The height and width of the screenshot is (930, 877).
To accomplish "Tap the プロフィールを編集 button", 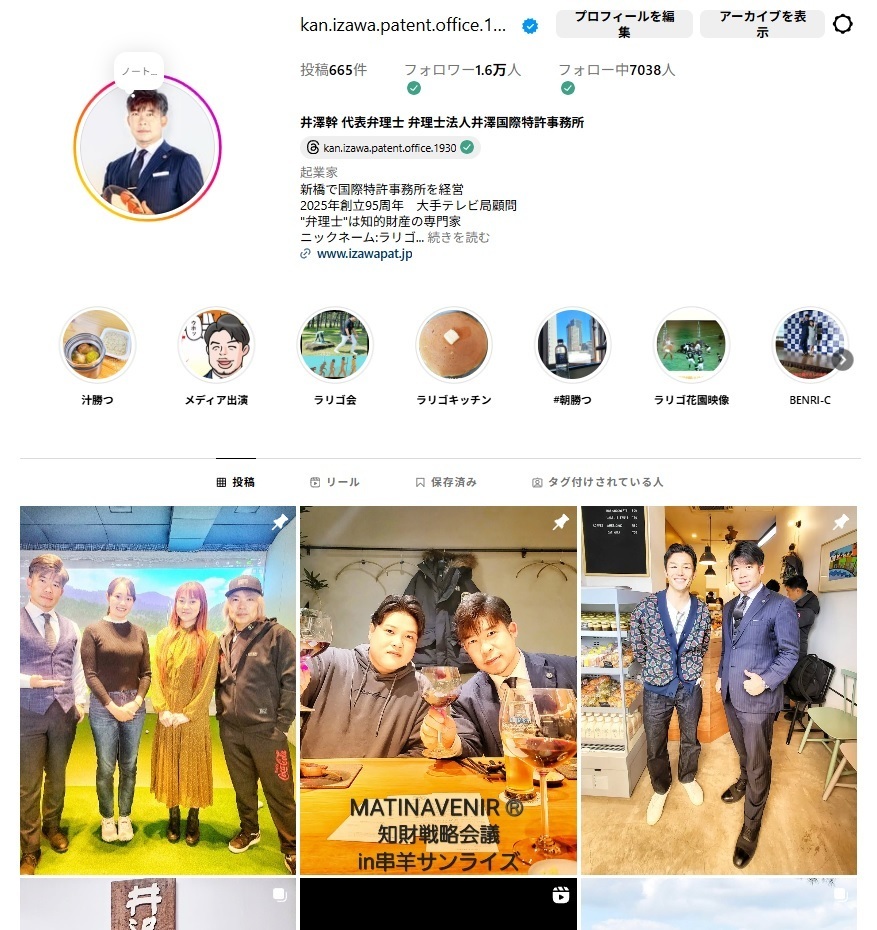I will pyautogui.click(x=624, y=24).
